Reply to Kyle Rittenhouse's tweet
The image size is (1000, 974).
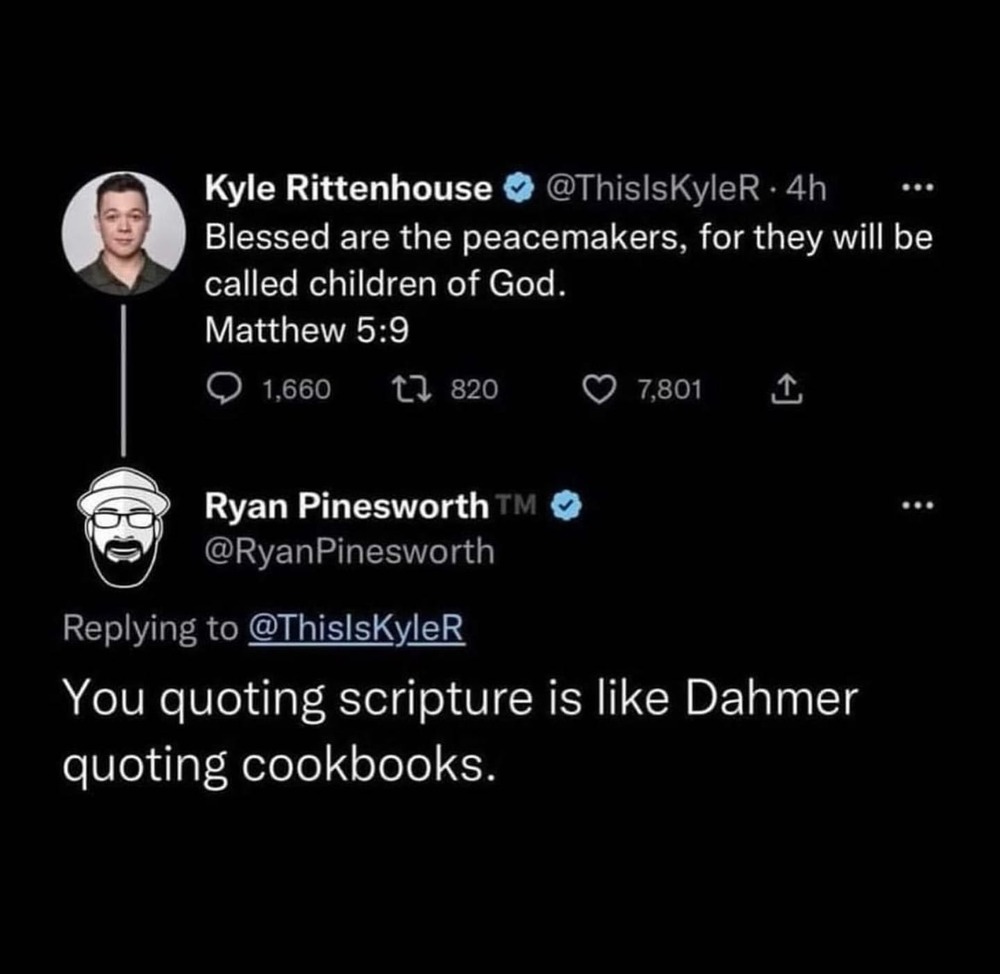click(x=220, y=388)
